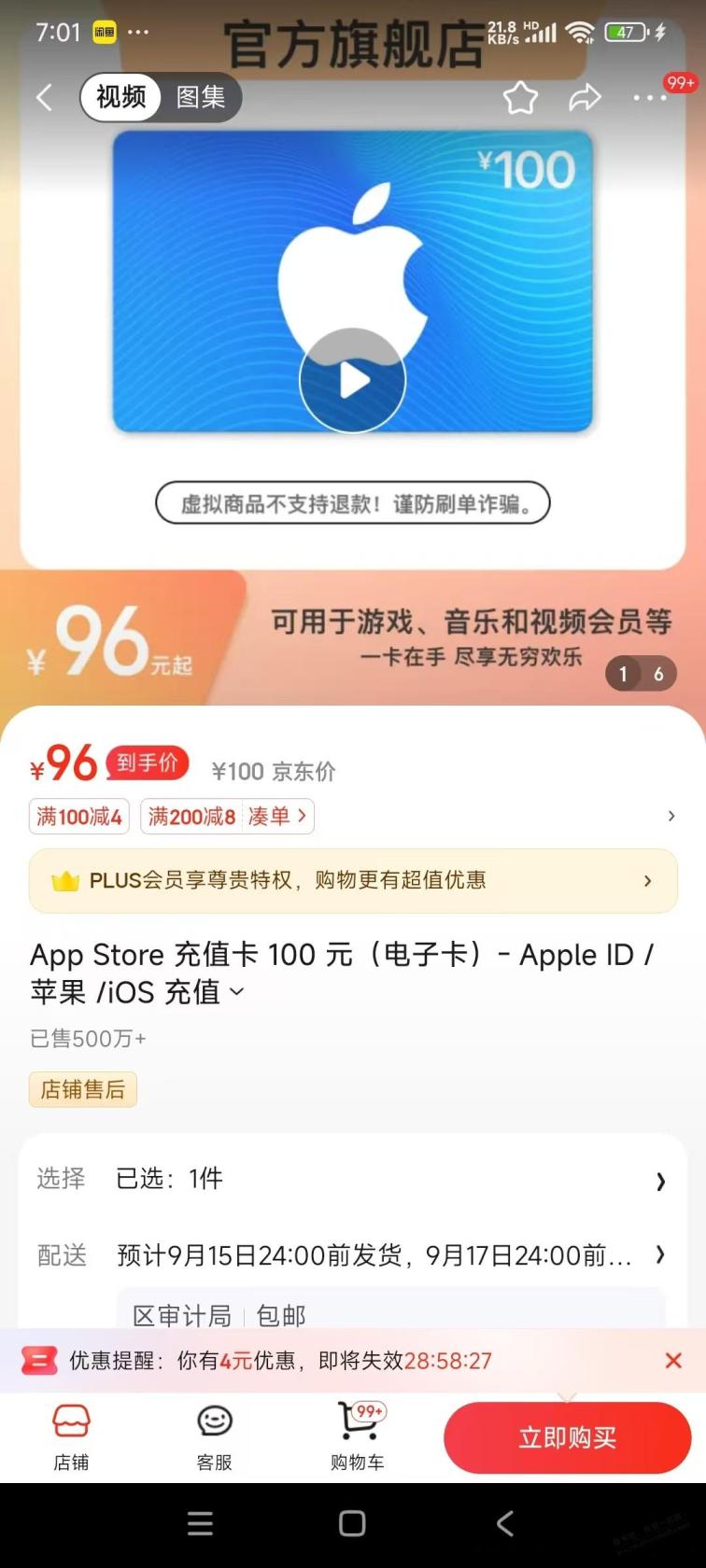Go back using the top-left arrow
This screenshot has height=1568, width=706.
pyautogui.click(x=44, y=97)
